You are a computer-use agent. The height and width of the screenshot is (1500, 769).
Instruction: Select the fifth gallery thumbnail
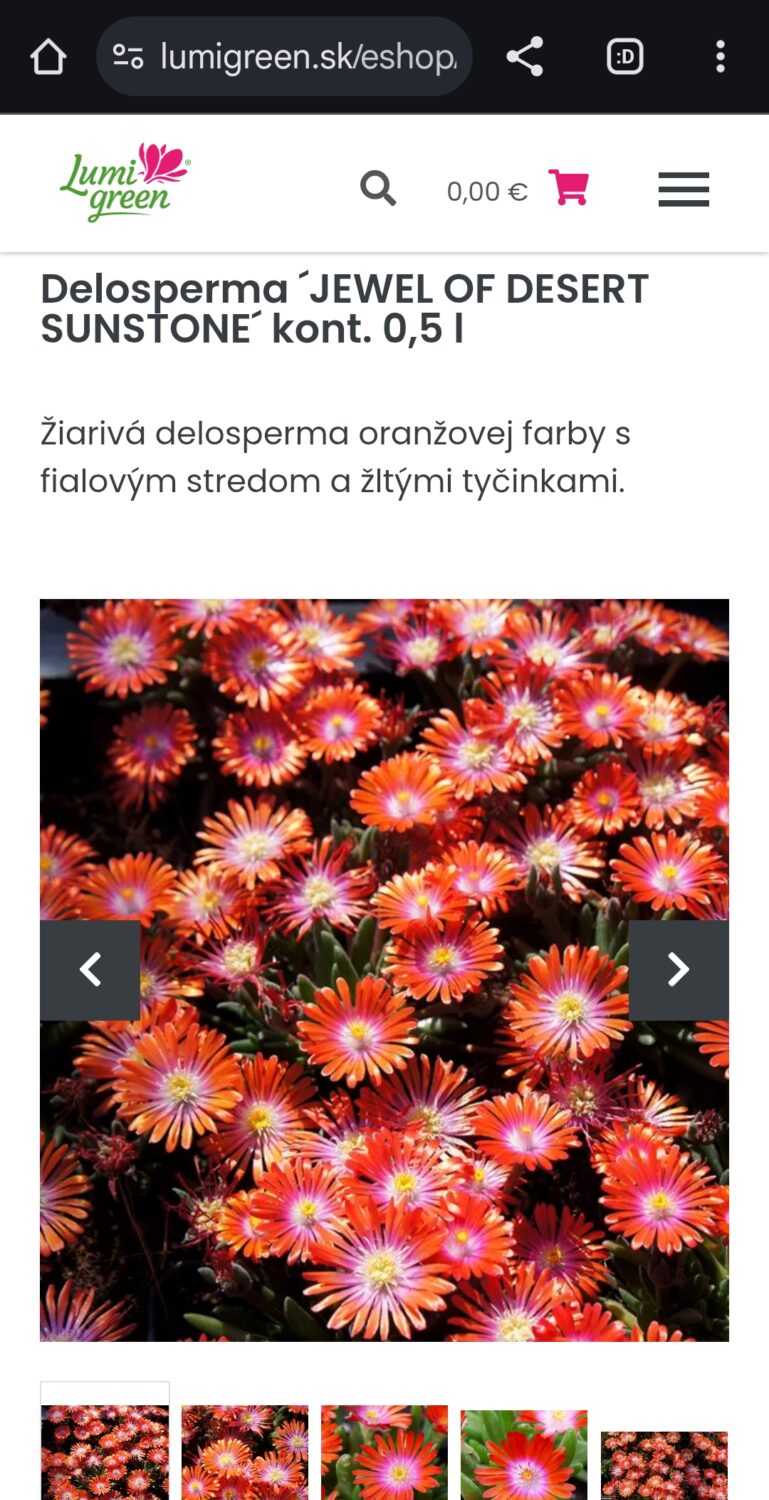(664, 1465)
